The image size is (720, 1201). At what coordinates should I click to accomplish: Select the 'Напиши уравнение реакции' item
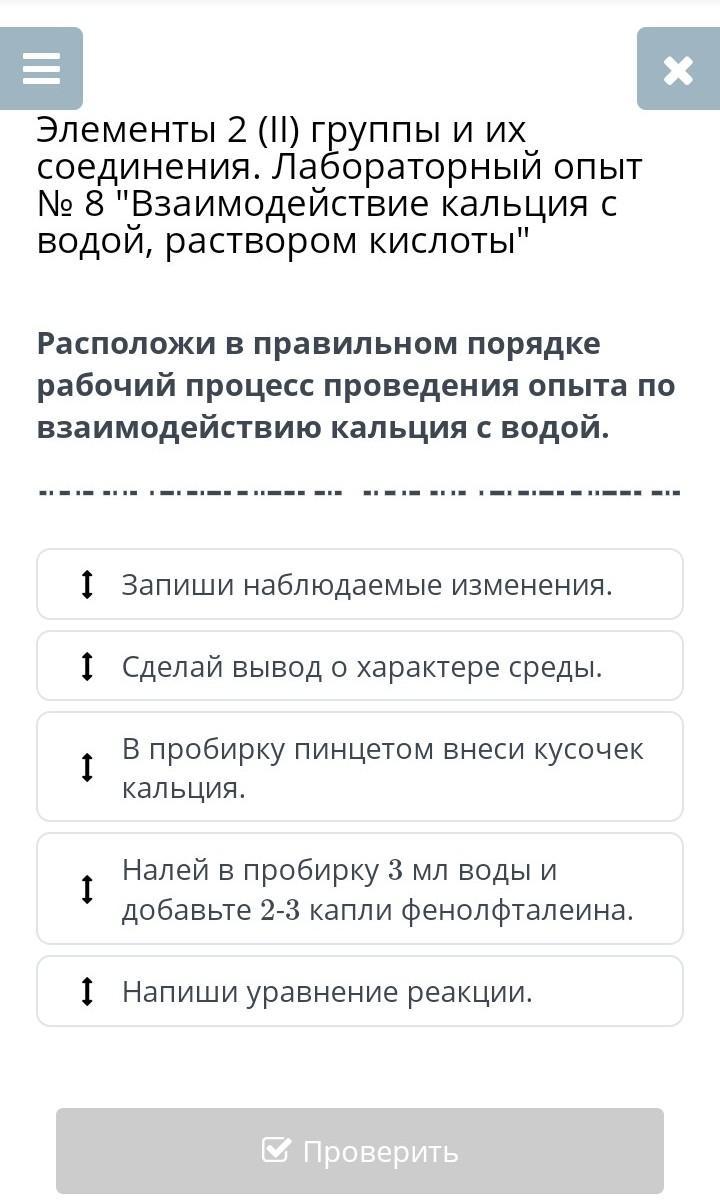pyautogui.click(x=360, y=991)
